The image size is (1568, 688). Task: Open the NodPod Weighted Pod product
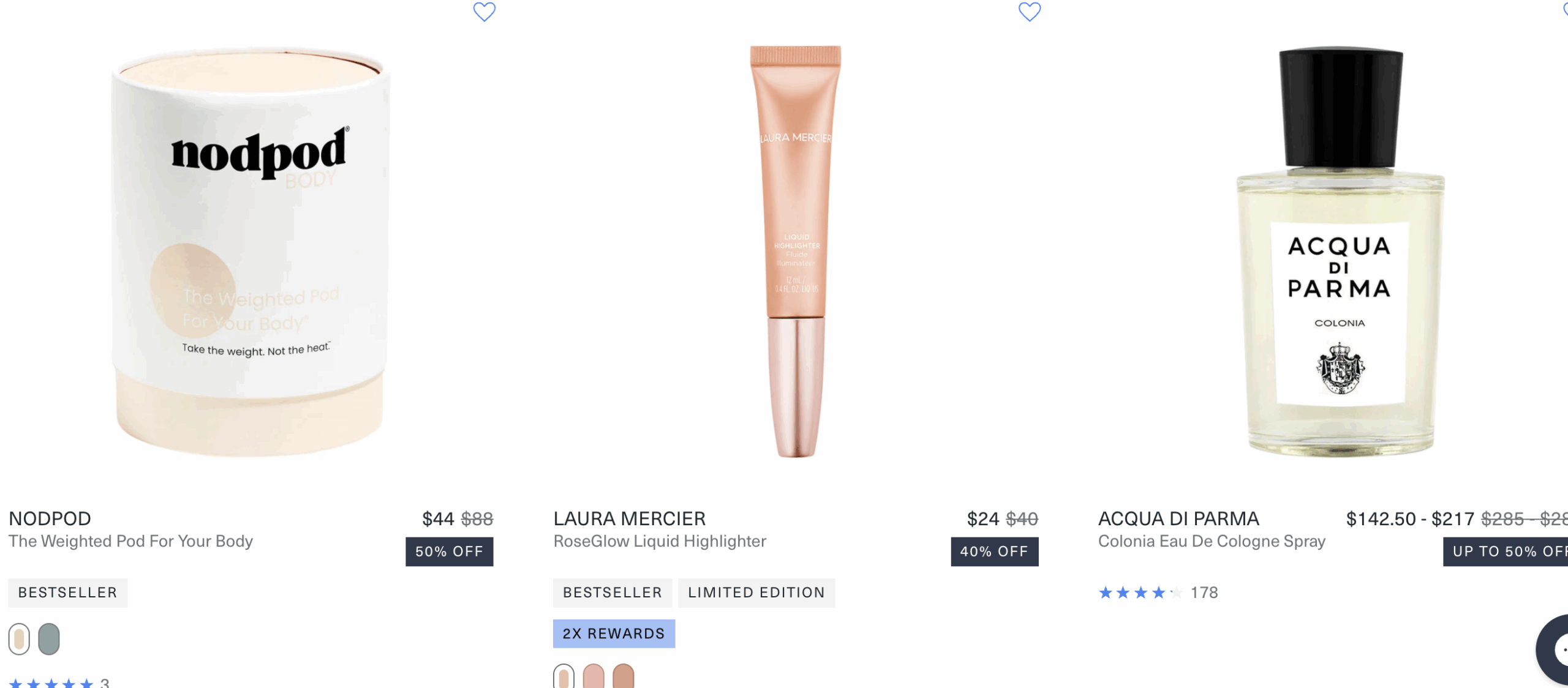pos(251,251)
